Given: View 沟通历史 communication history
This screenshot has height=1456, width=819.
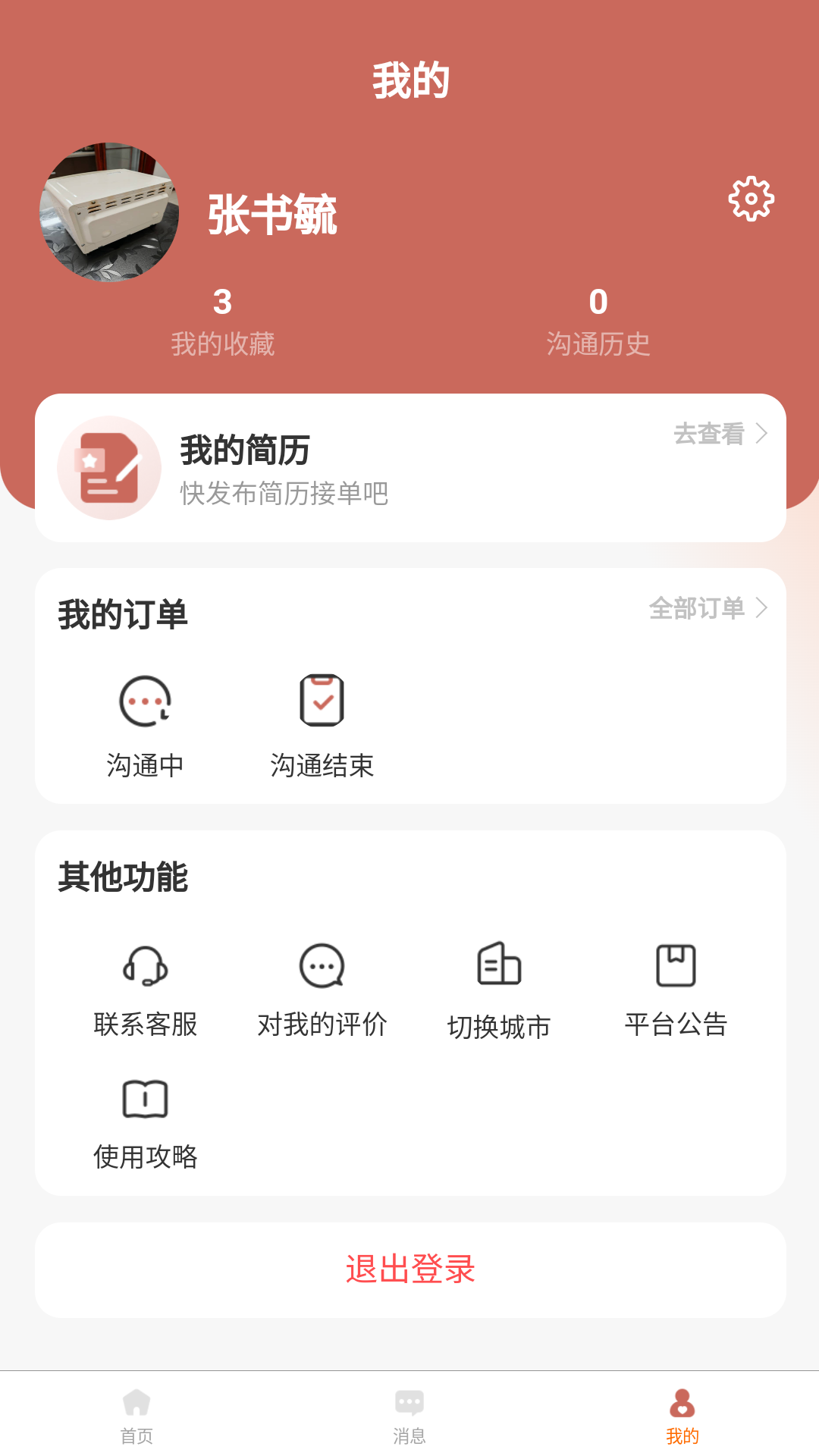Looking at the screenshot, I should [x=599, y=322].
